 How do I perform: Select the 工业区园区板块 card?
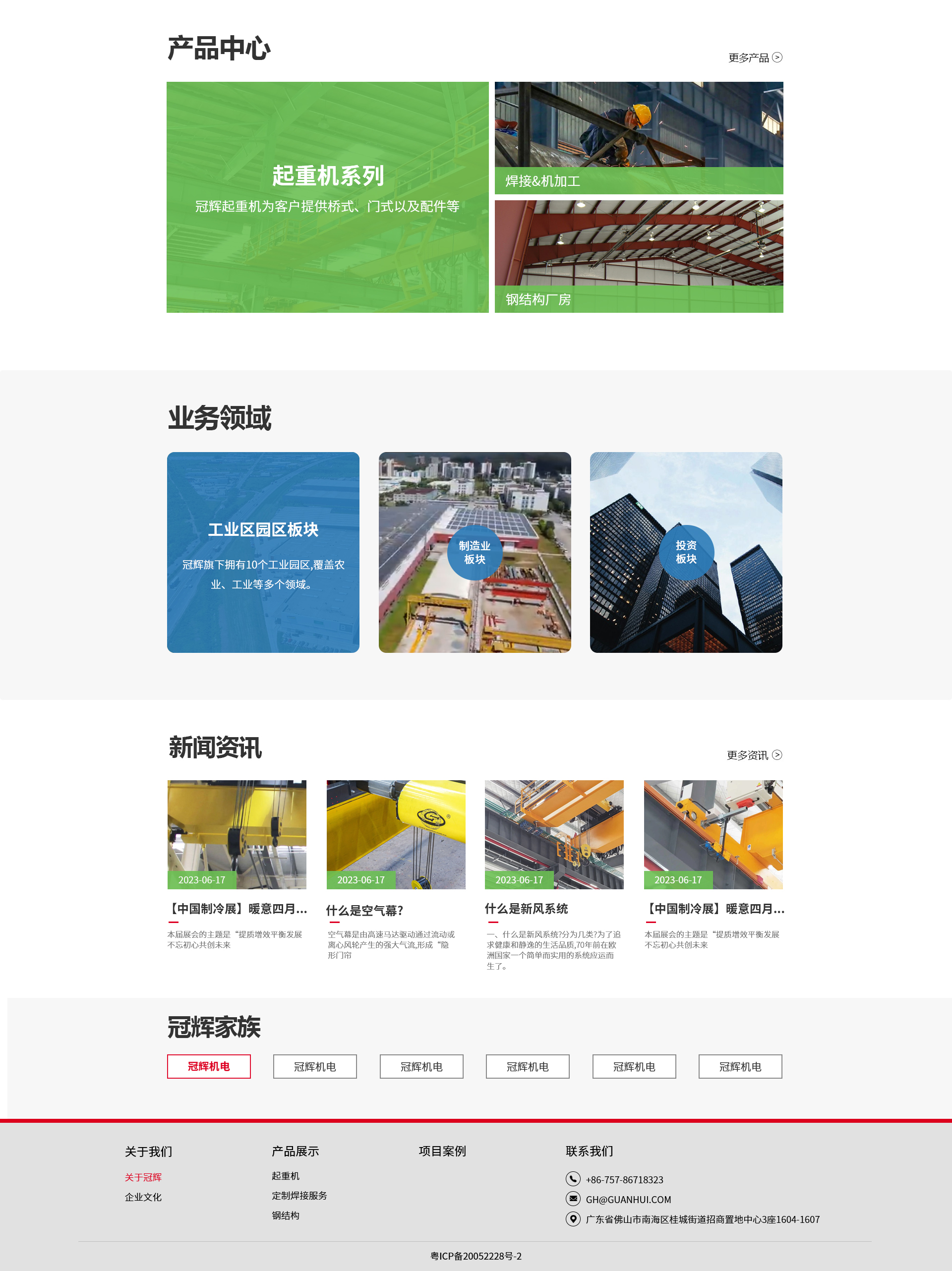[x=263, y=552]
